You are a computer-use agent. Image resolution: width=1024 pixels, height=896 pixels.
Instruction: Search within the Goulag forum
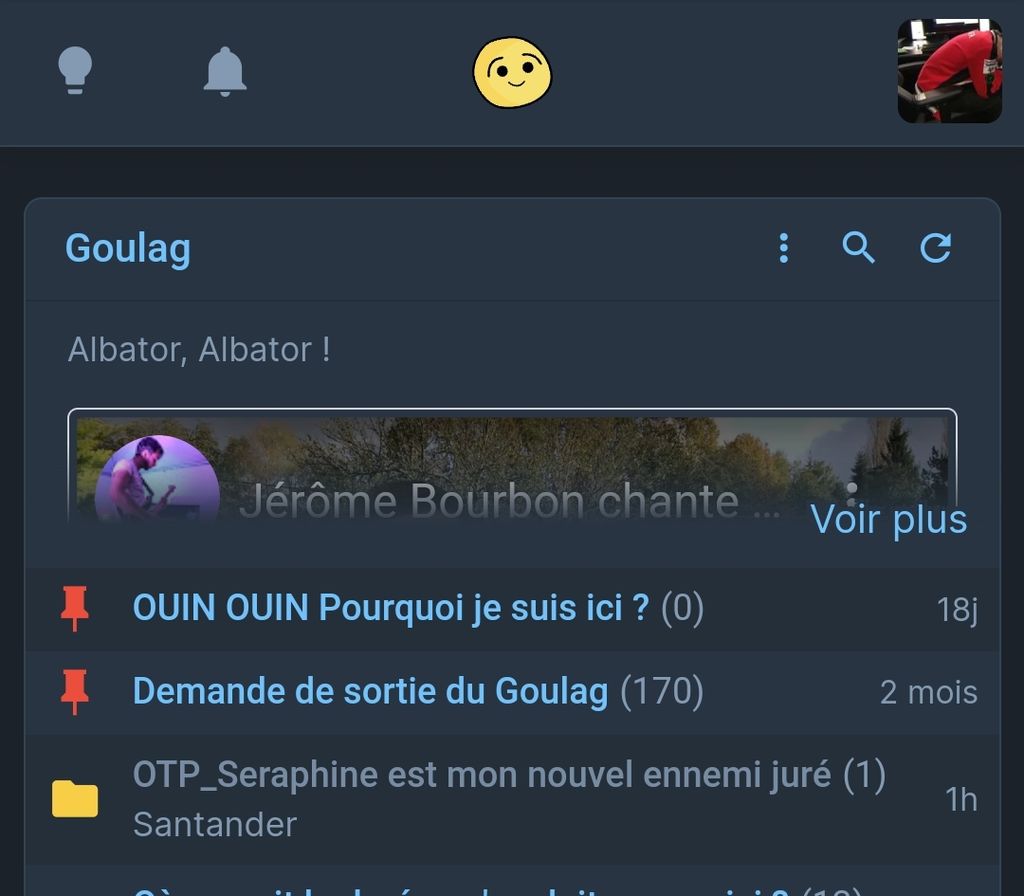(x=858, y=248)
